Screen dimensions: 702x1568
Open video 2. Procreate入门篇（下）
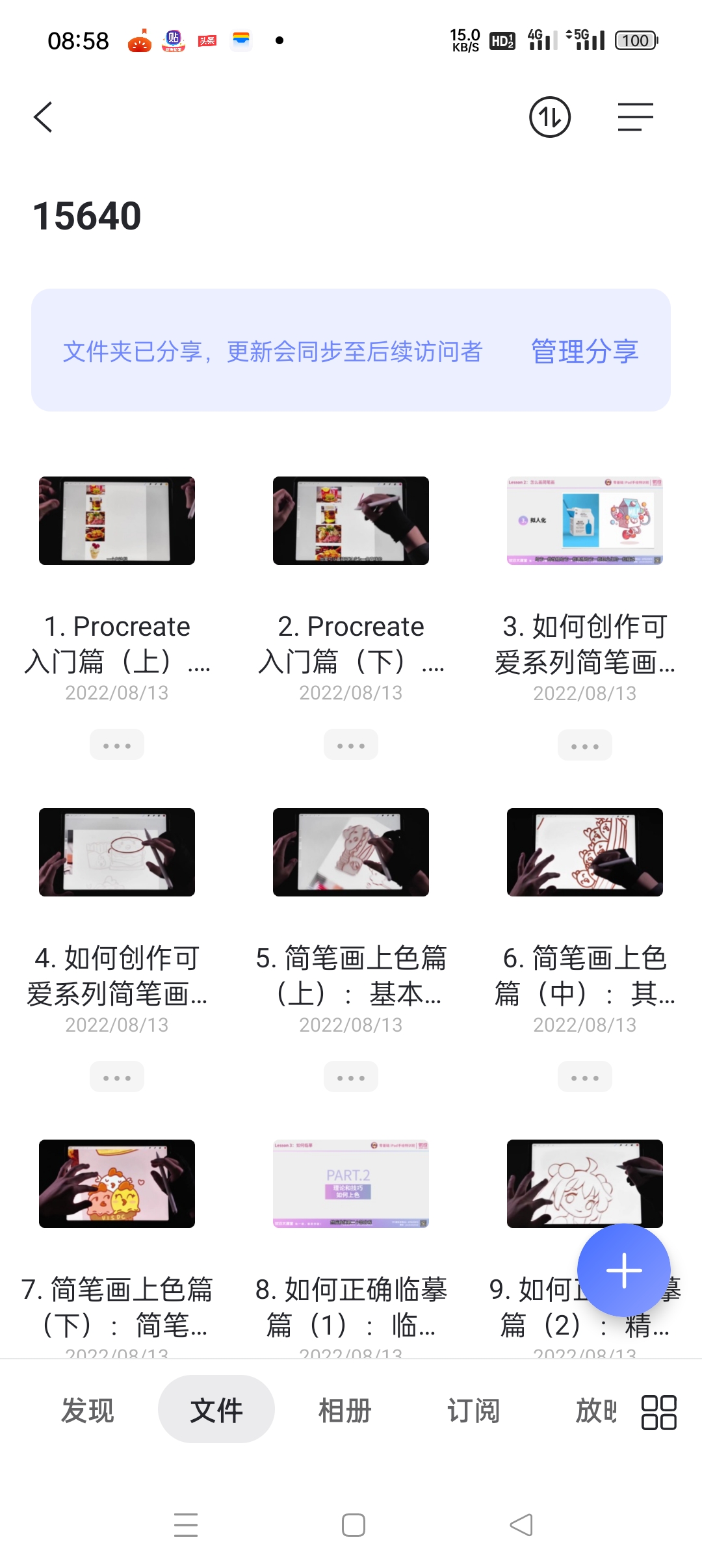(351, 521)
